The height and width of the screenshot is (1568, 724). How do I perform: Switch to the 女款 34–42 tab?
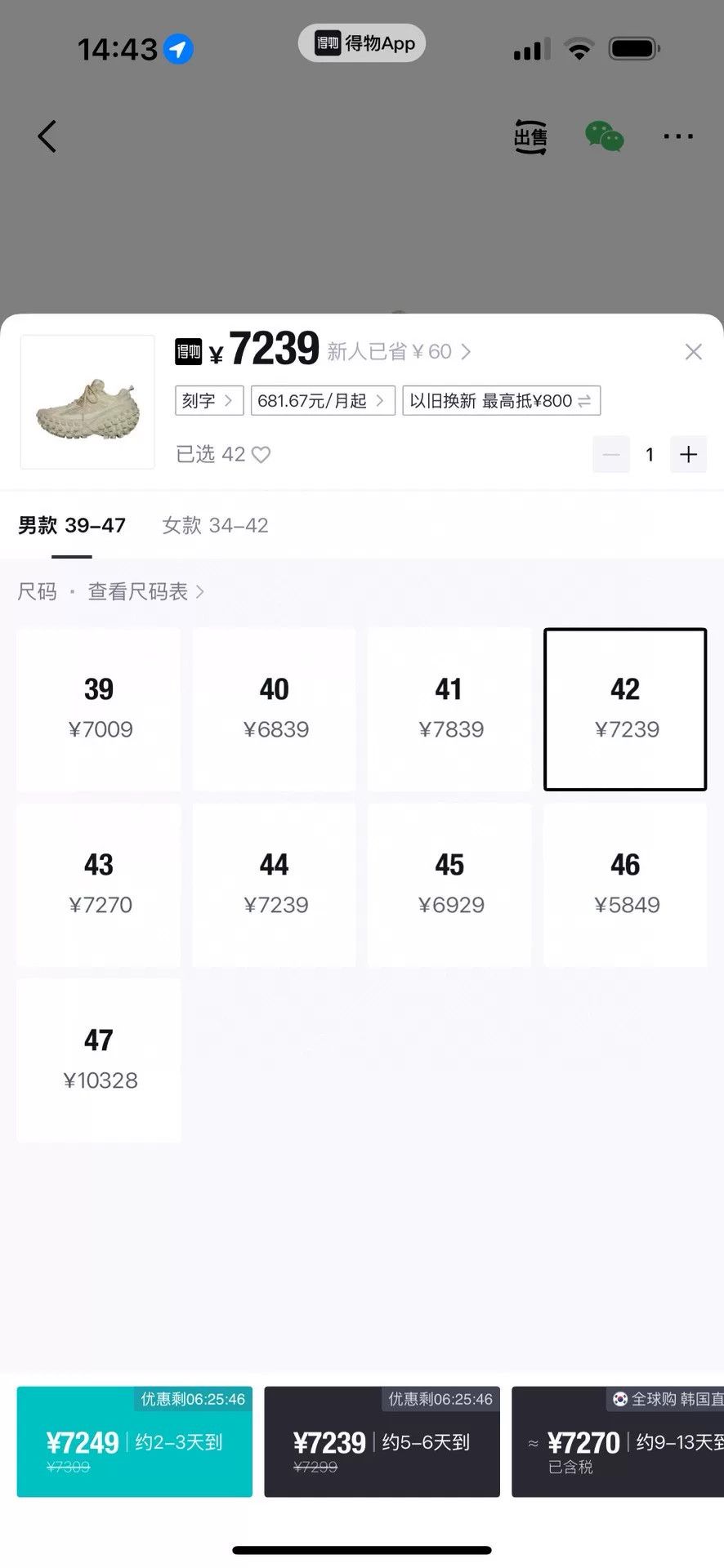(x=215, y=525)
